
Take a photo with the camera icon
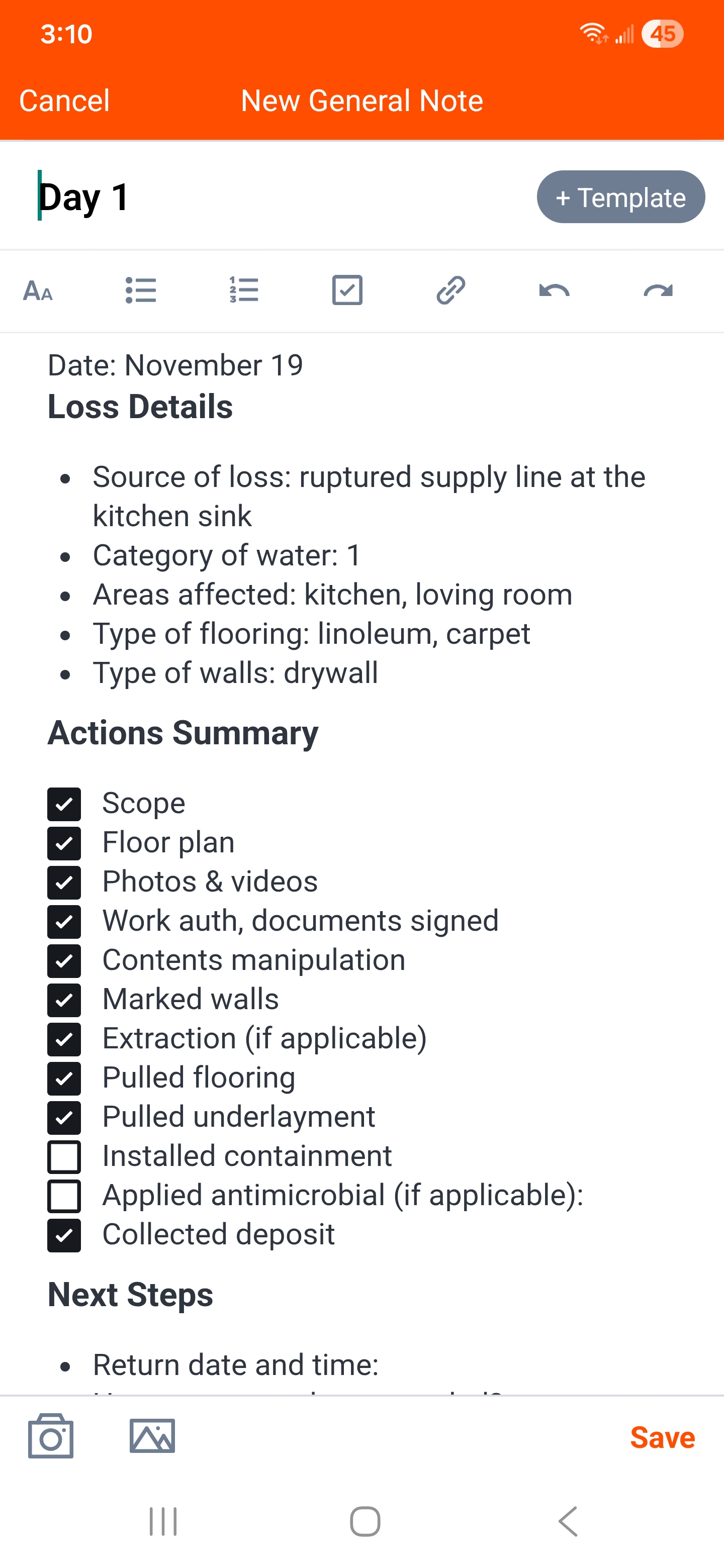pos(51,1436)
